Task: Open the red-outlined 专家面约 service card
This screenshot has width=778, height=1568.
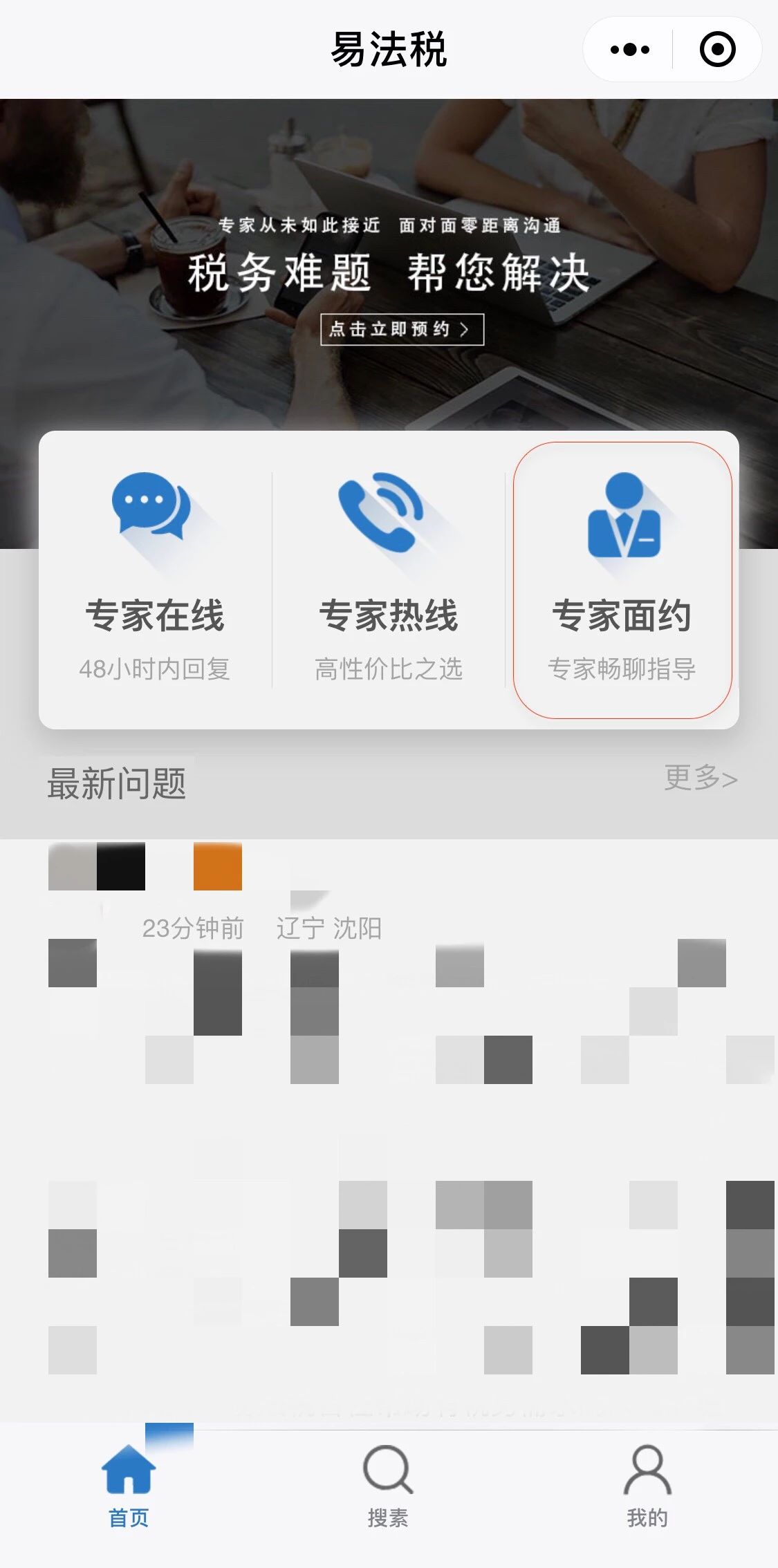Action: click(623, 581)
